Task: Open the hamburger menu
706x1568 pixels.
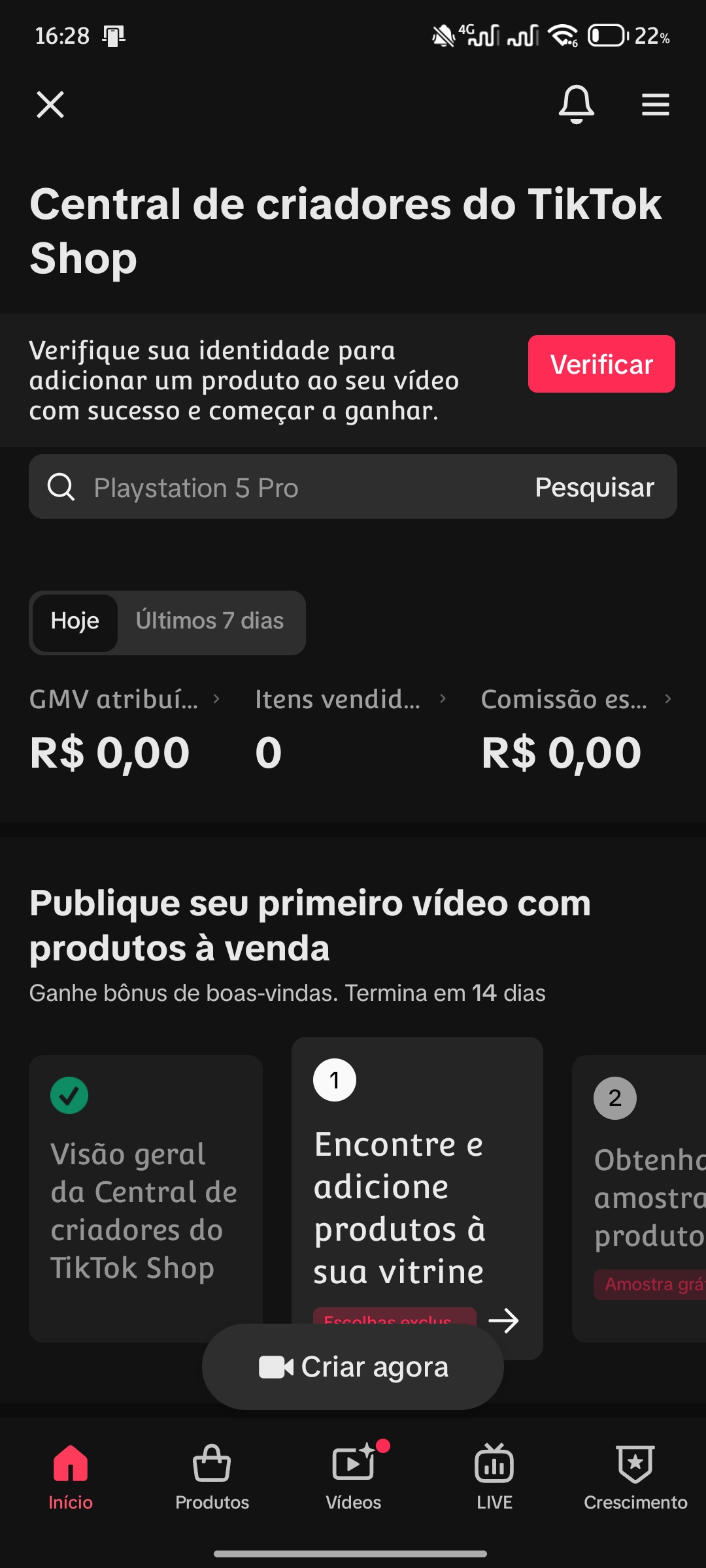Action: (x=655, y=105)
